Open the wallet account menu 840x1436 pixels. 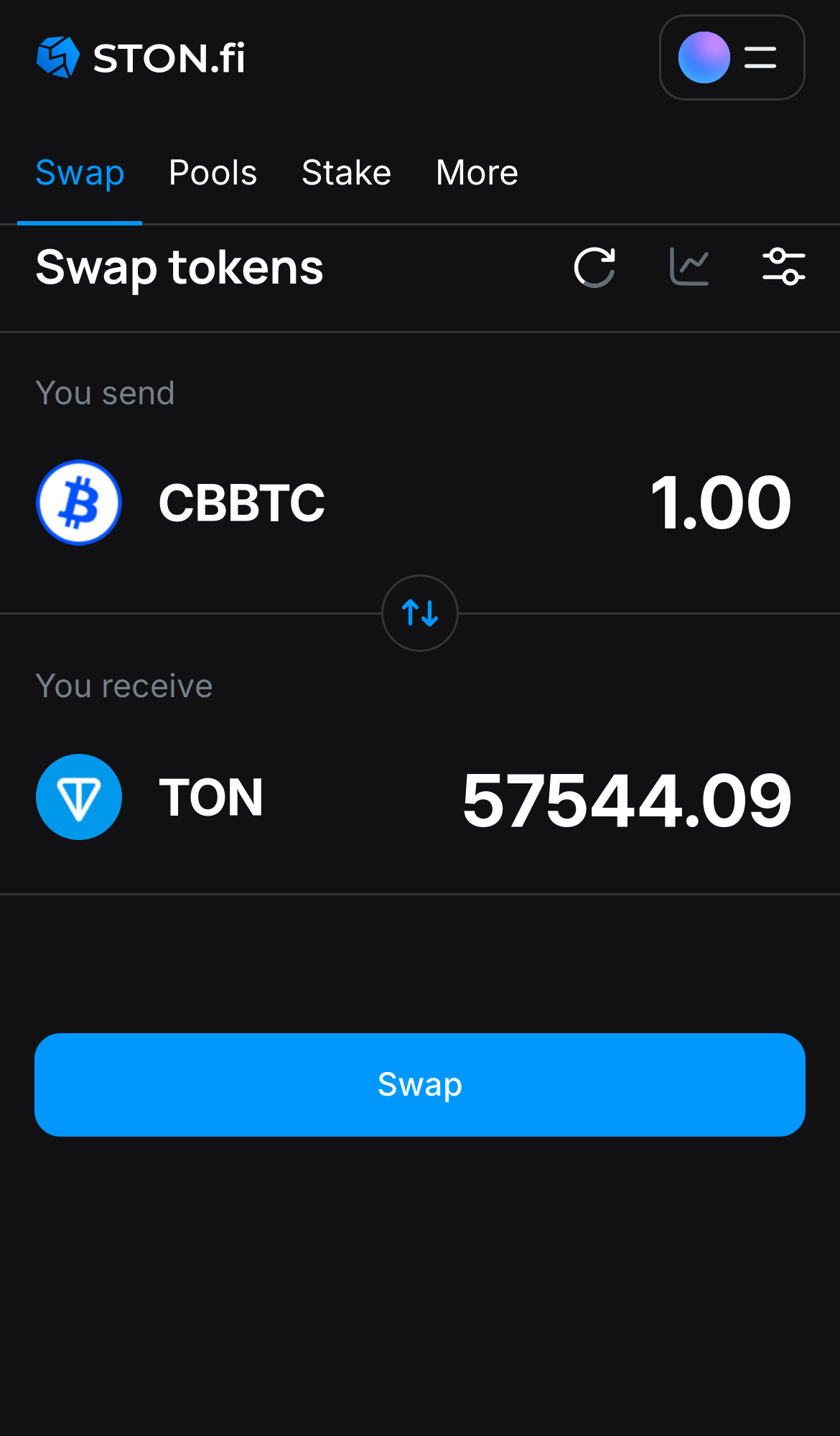[732, 57]
